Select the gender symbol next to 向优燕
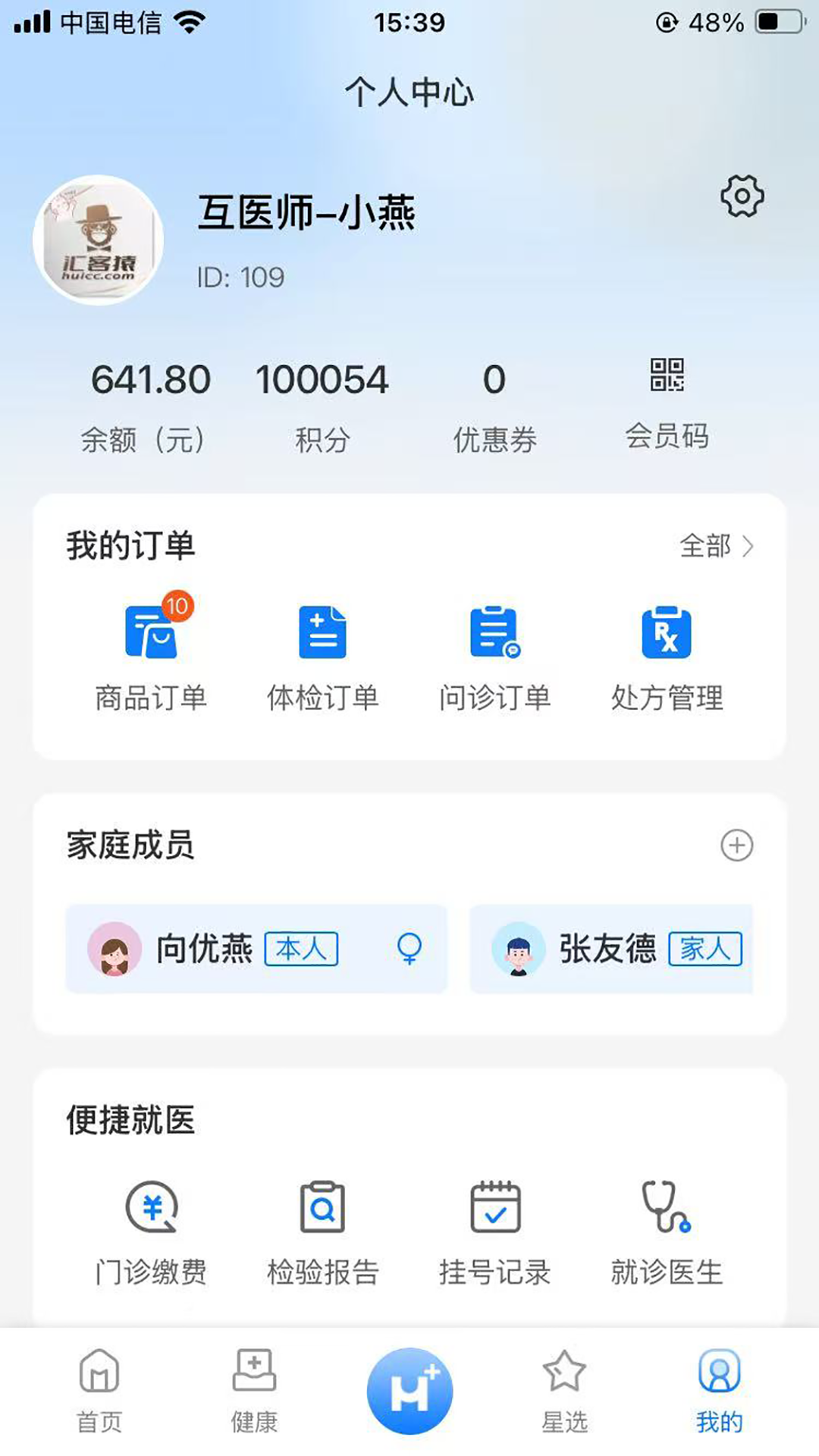The width and height of the screenshot is (819, 1456). pyautogui.click(x=409, y=950)
